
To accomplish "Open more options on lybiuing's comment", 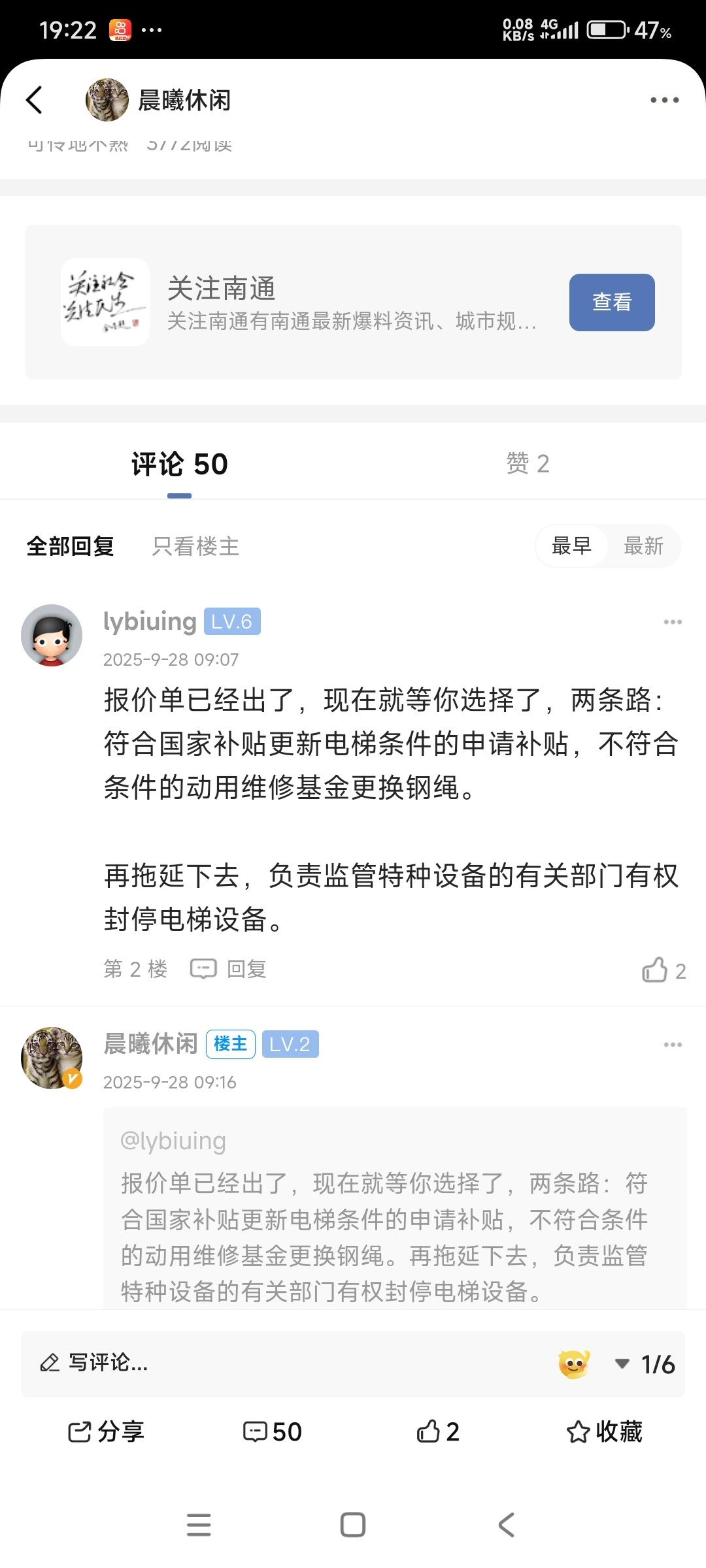I will click(672, 622).
